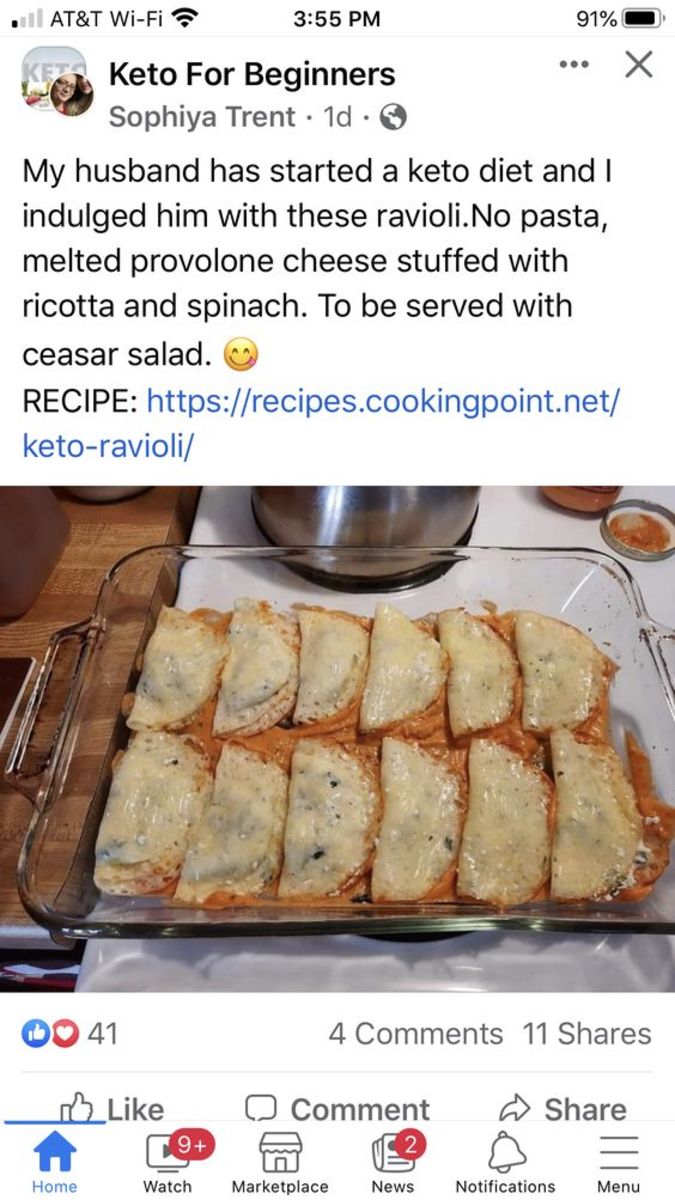Go to the Home tab
This screenshot has width=675, height=1200.
click(x=55, y=1162)
